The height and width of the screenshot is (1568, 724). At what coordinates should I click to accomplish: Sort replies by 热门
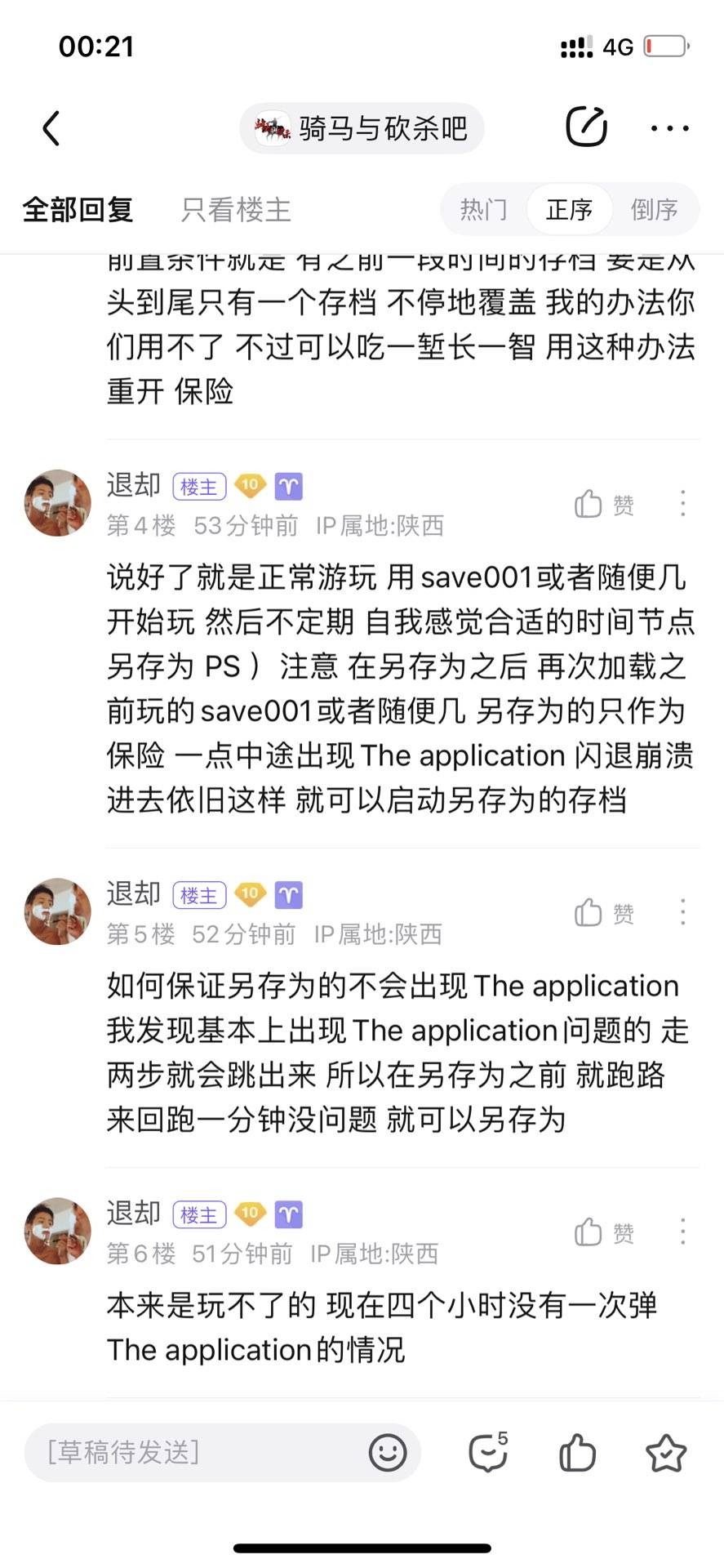point(483,210)
